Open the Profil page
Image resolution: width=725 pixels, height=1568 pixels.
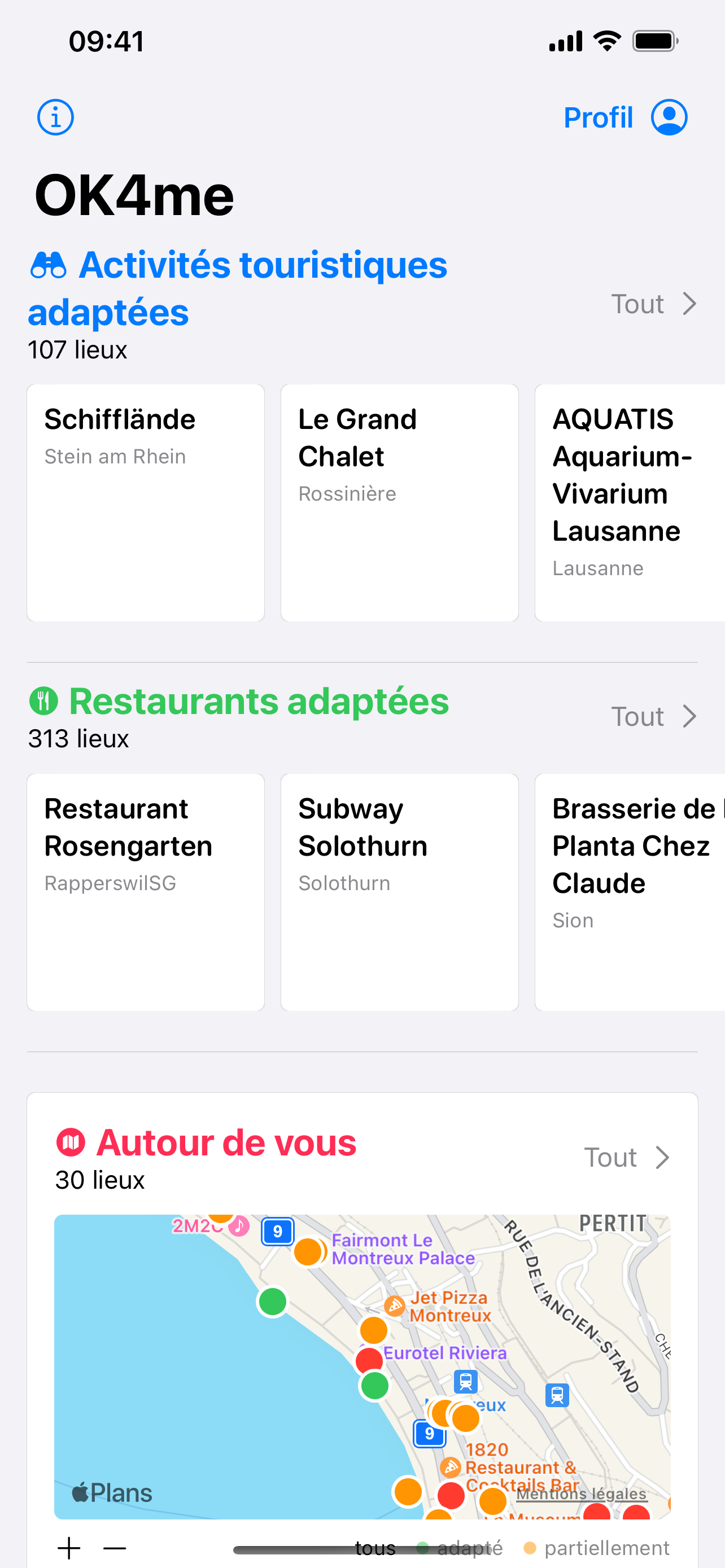click(624, 117)
